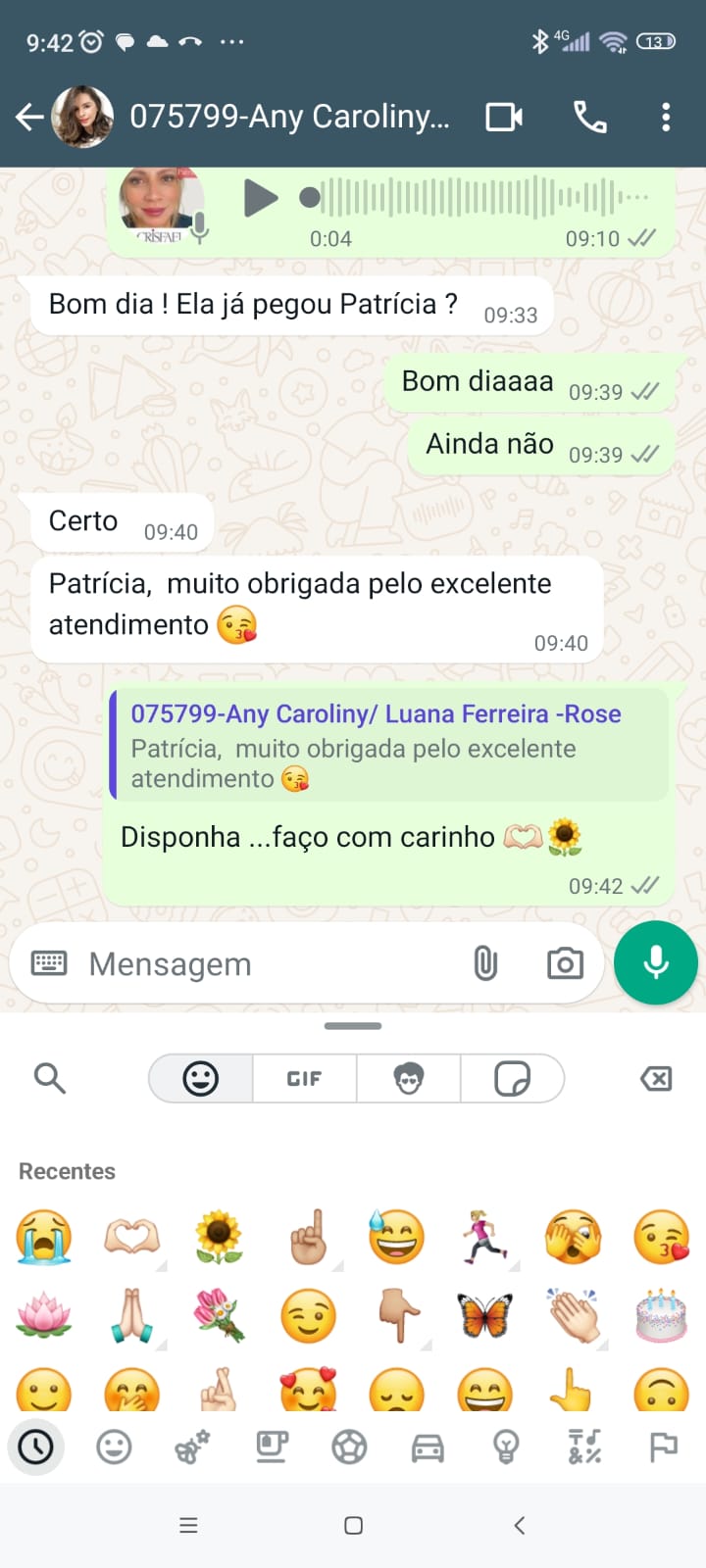Open the vehicles and travel emoji category
Viewport: 706px width, 1568px height.
coord(428,1447)
